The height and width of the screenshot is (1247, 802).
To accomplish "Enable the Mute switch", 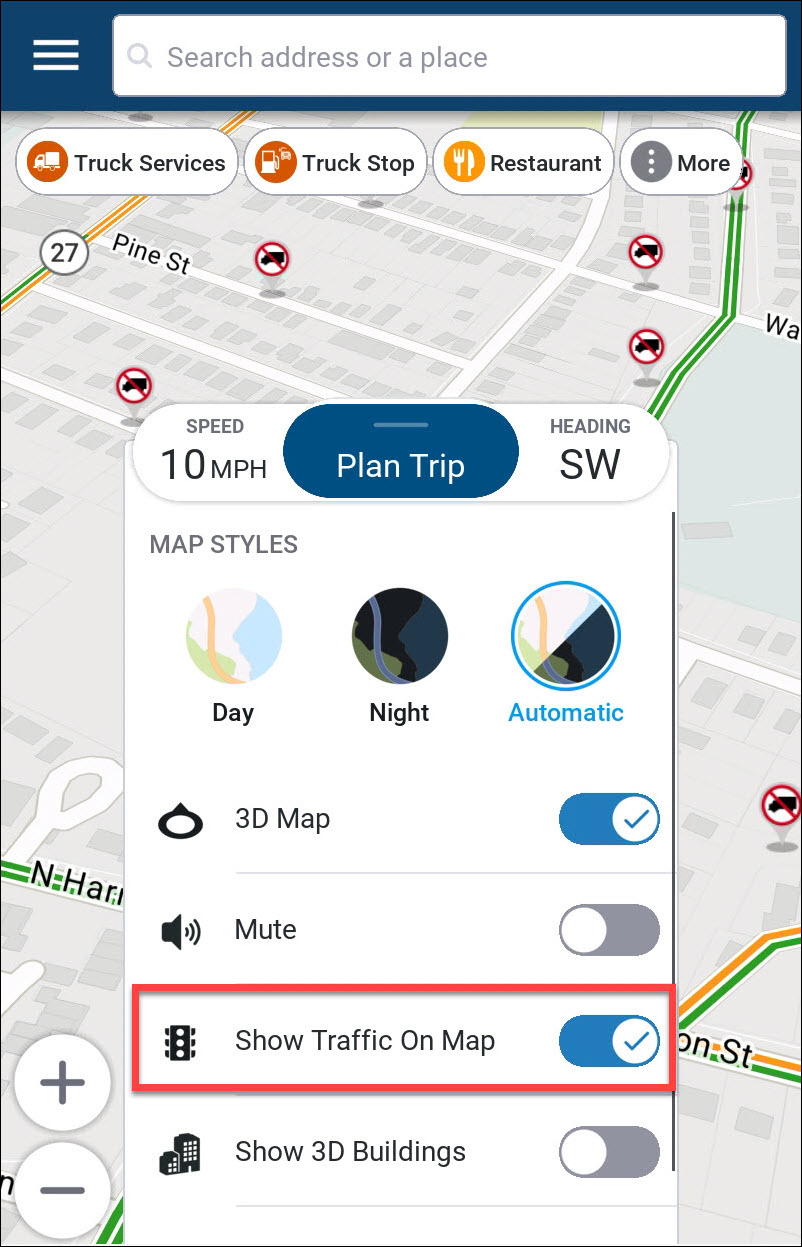I will coord(608,930).
